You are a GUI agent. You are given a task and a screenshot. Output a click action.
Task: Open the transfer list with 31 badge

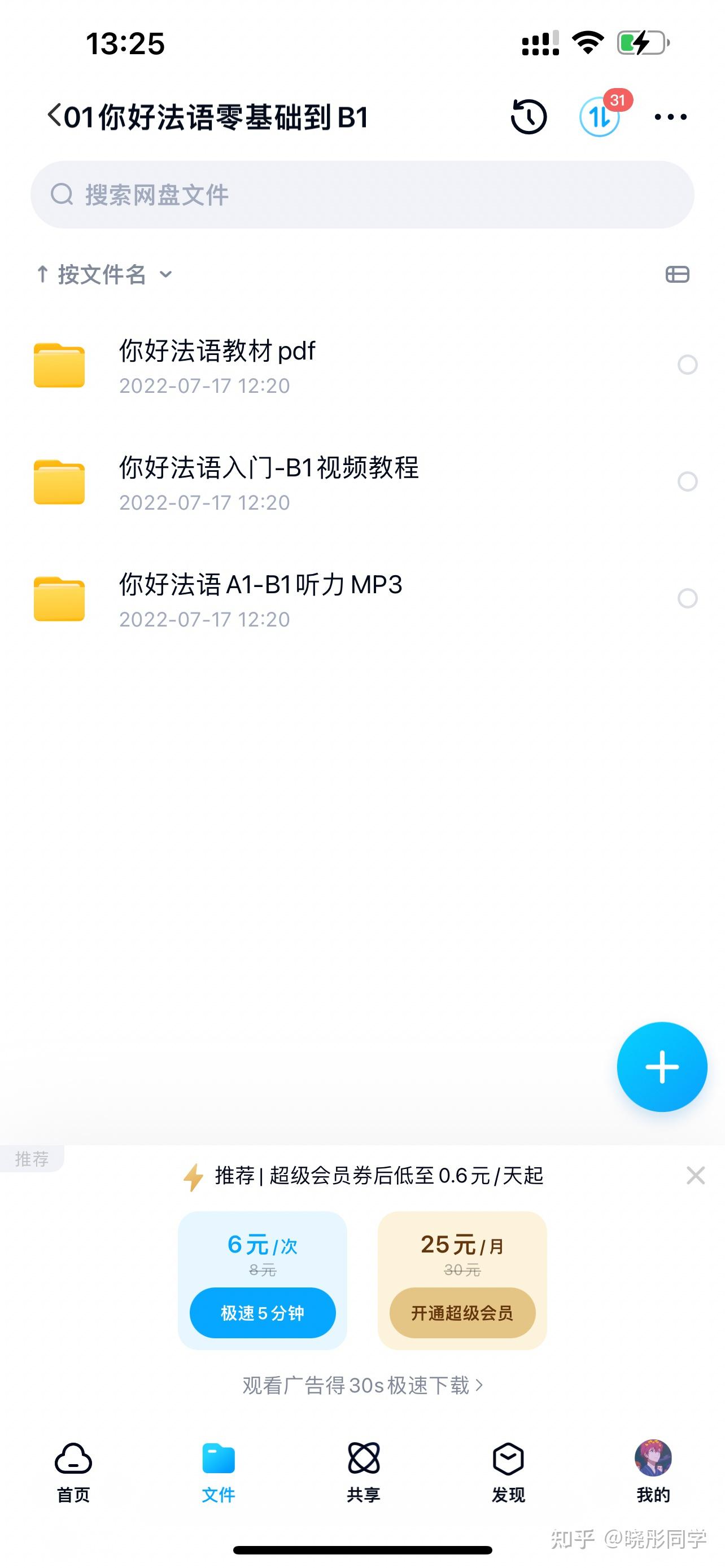[x=600, y=116]
